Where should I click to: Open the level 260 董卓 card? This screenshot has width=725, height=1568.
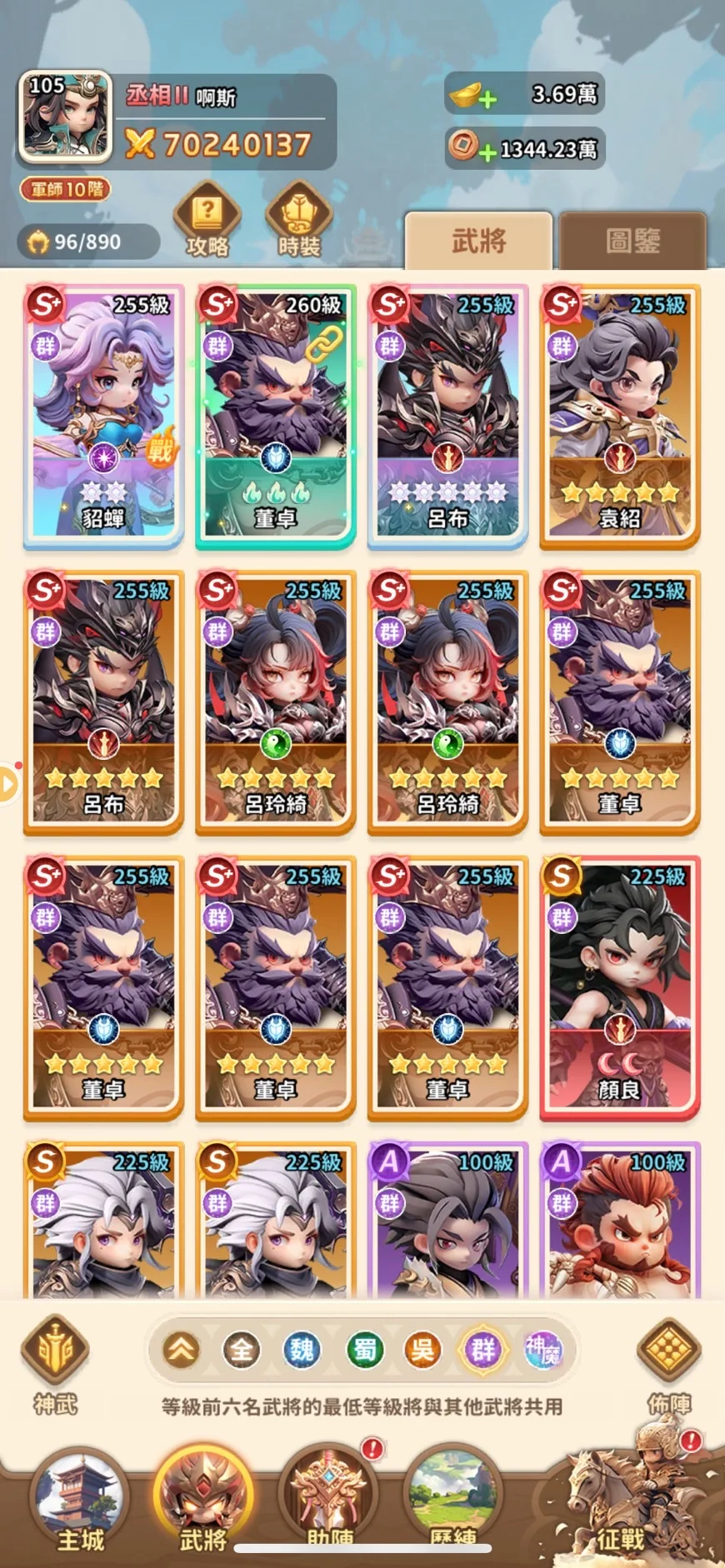point(276,415)
